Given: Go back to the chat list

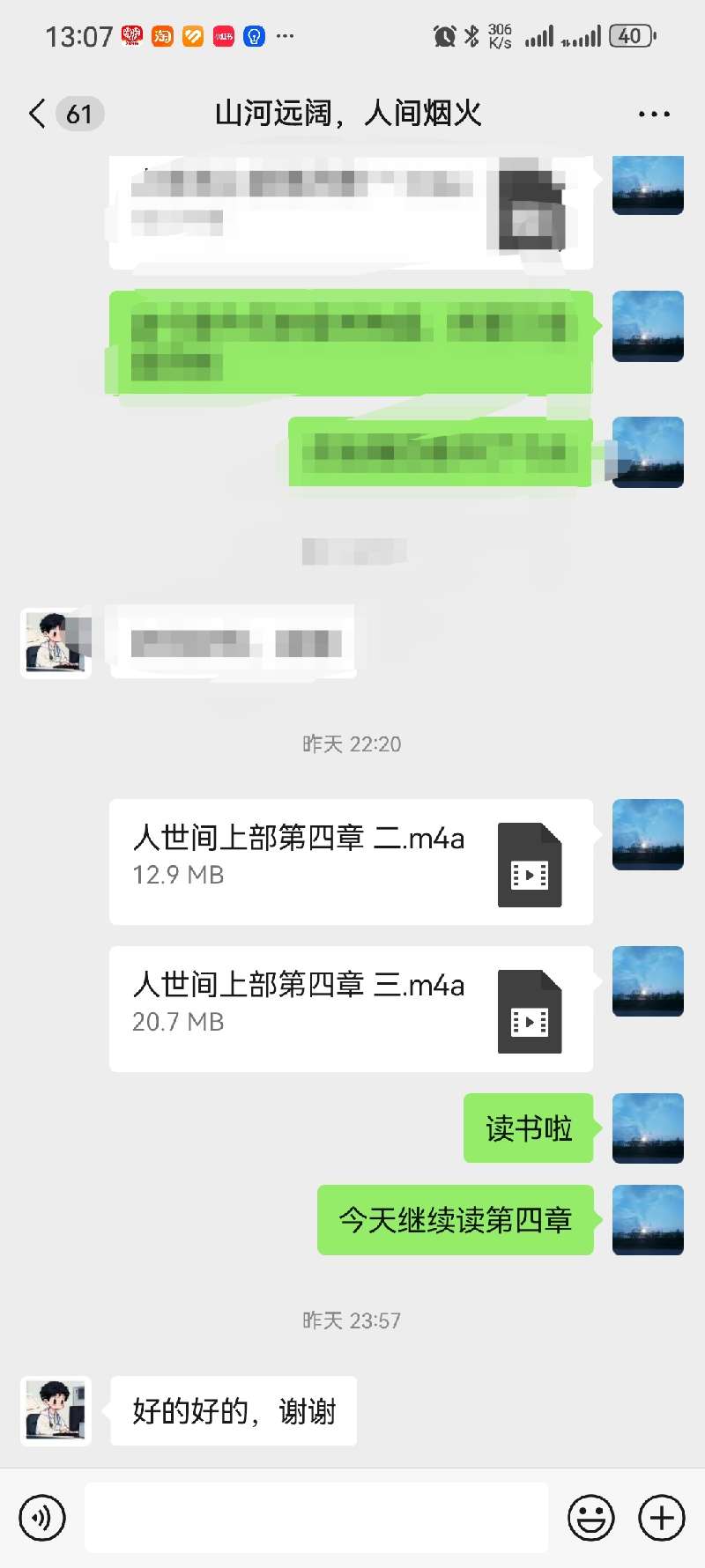Looking at the screenshot, I should point(37,114).
